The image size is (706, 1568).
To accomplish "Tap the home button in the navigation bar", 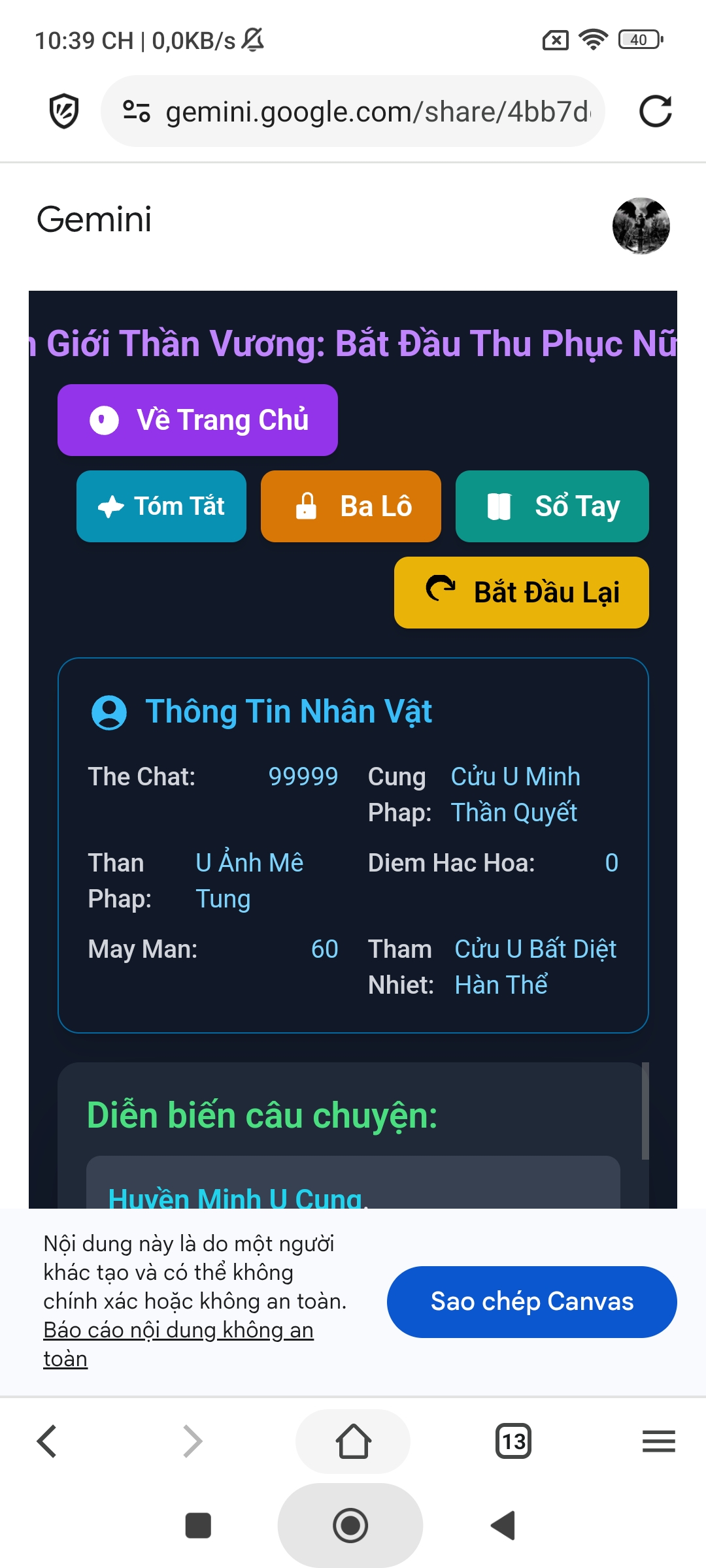I will click(x=352, y=1441).
